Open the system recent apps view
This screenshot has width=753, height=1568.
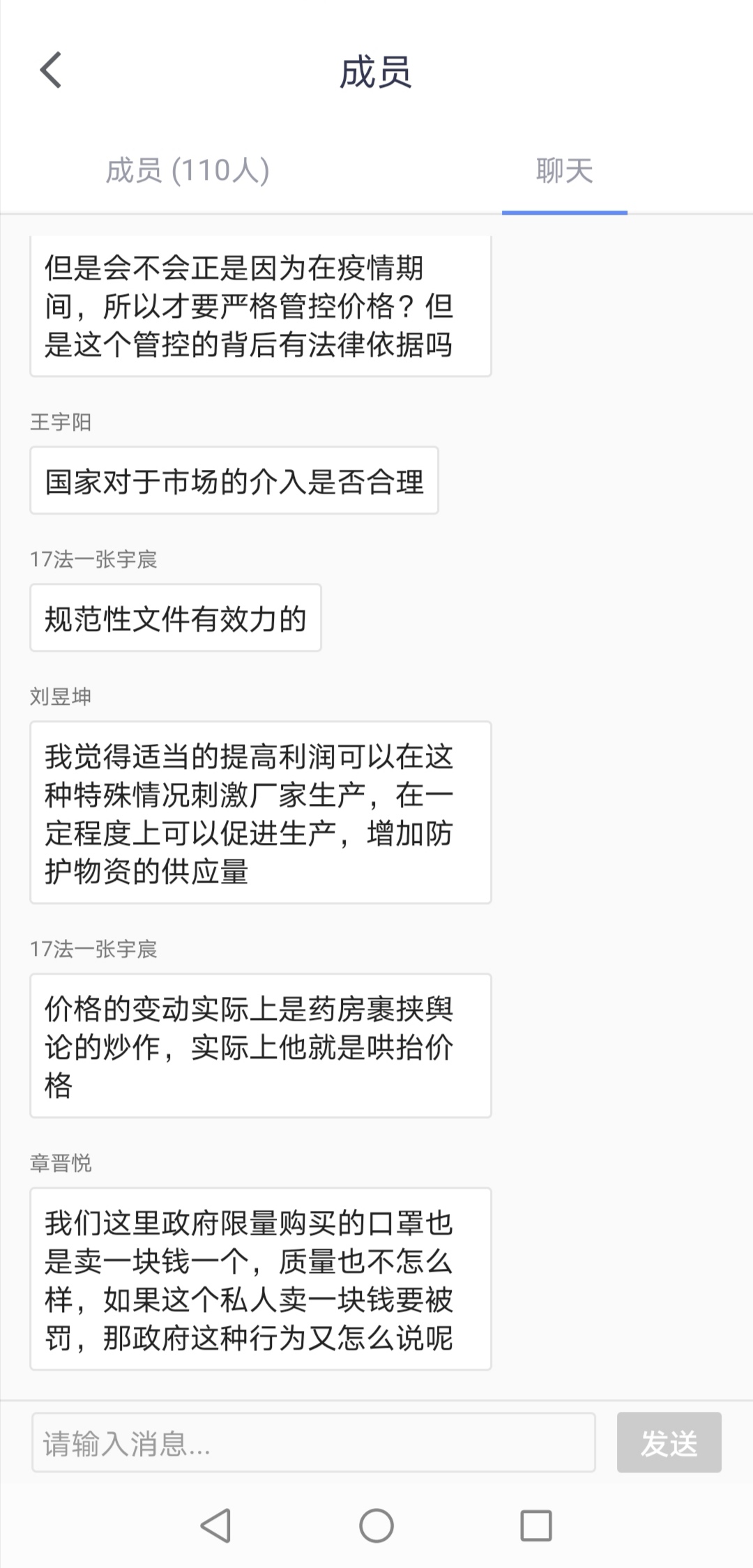(x=536, y=1525)
